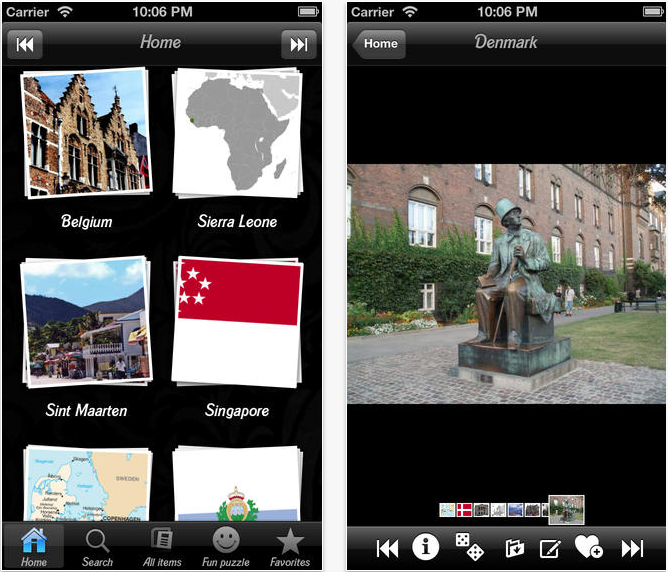Add Denmark to favorites with heart icon
The image size is (668, 572).
pyautogui.click(x=590, y=547)
